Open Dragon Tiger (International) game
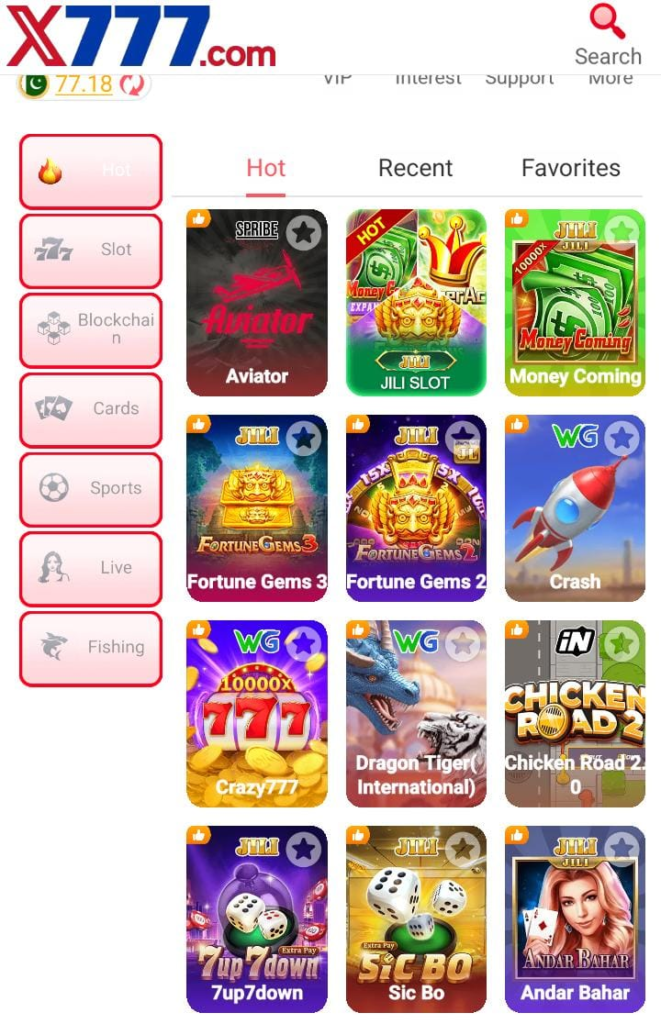 pos(415,720)
